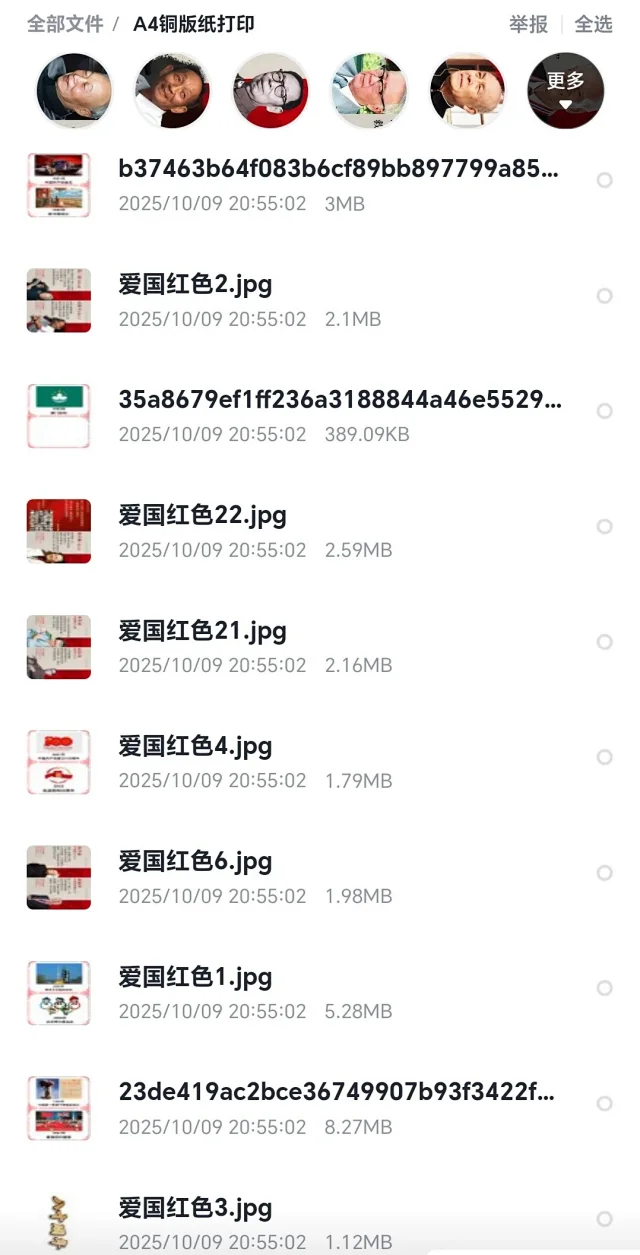Go to 全部文件 breadcrumb
This screenshot has width=640, height=1255.
[65, 24]
